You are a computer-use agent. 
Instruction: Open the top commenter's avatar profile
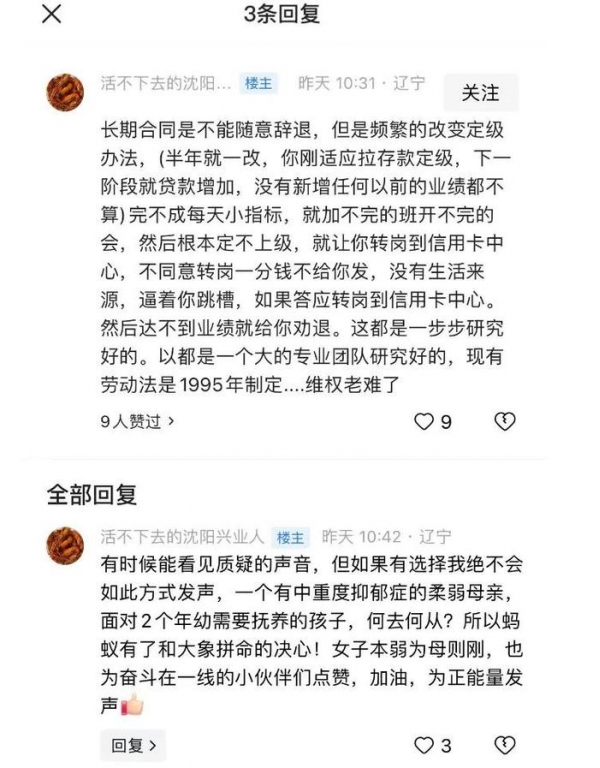66,93
